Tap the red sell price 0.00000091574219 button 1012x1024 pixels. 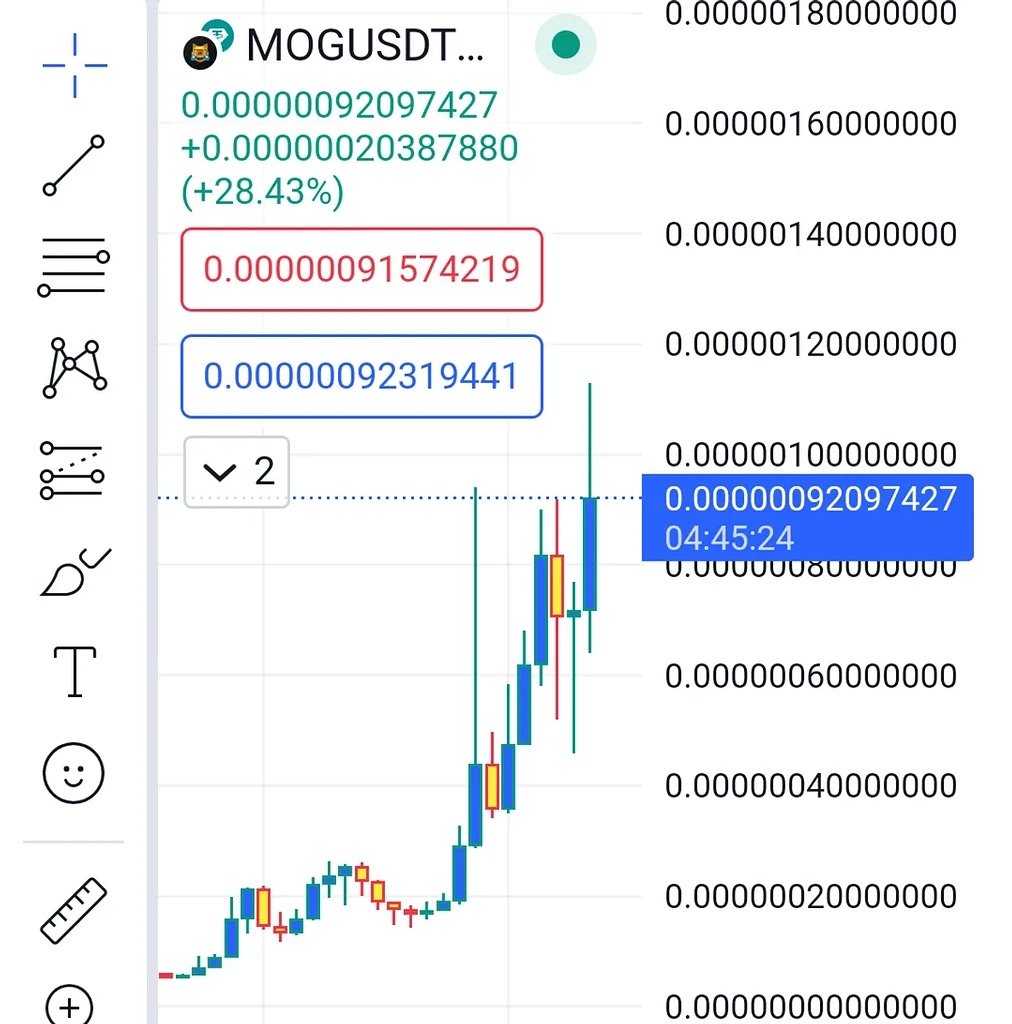click(361, 269)
